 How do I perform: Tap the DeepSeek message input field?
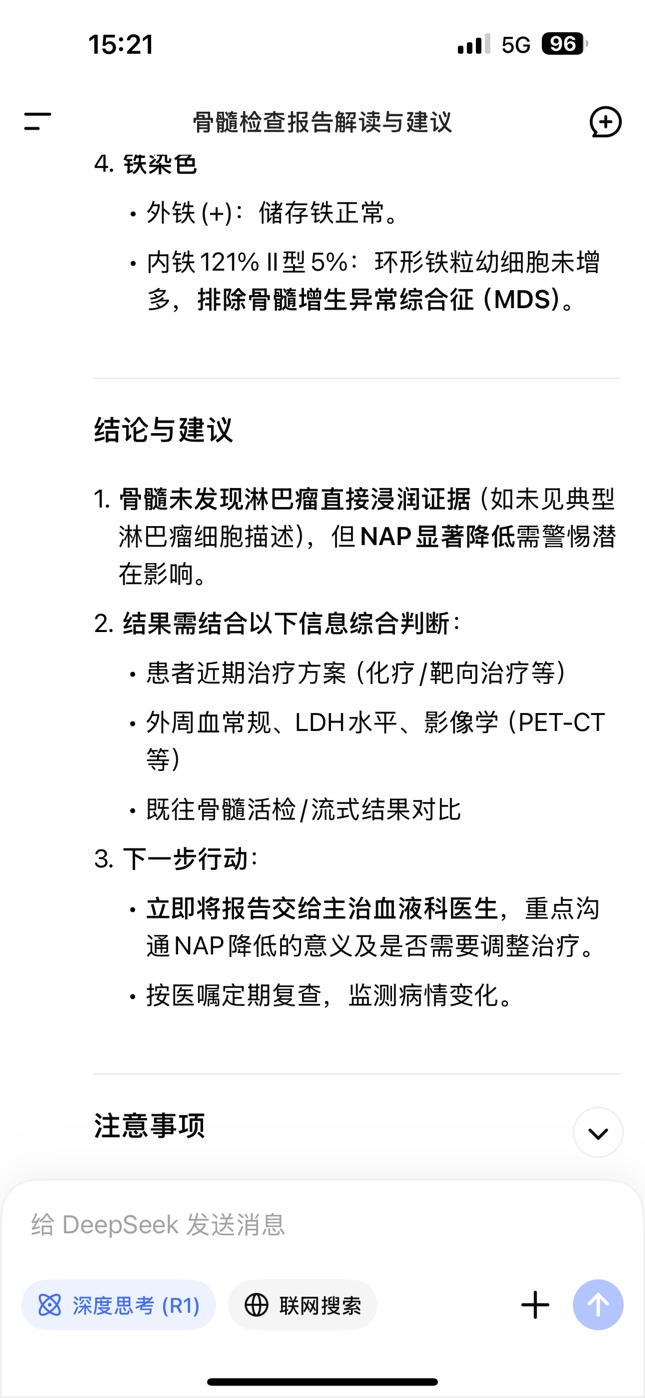pos(322,1224)
